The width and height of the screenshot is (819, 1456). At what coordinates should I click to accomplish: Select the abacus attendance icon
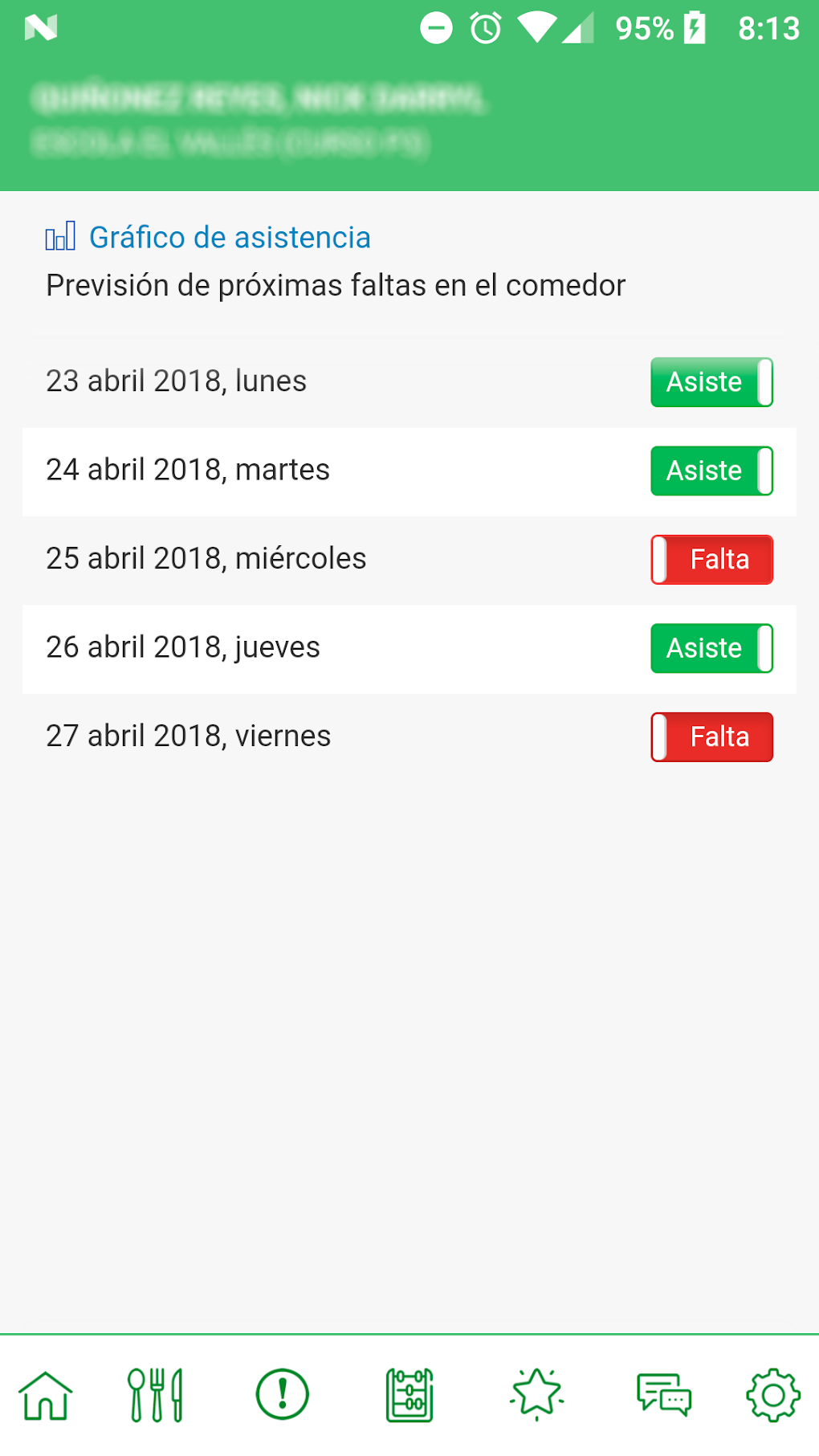pos(409,1395)
